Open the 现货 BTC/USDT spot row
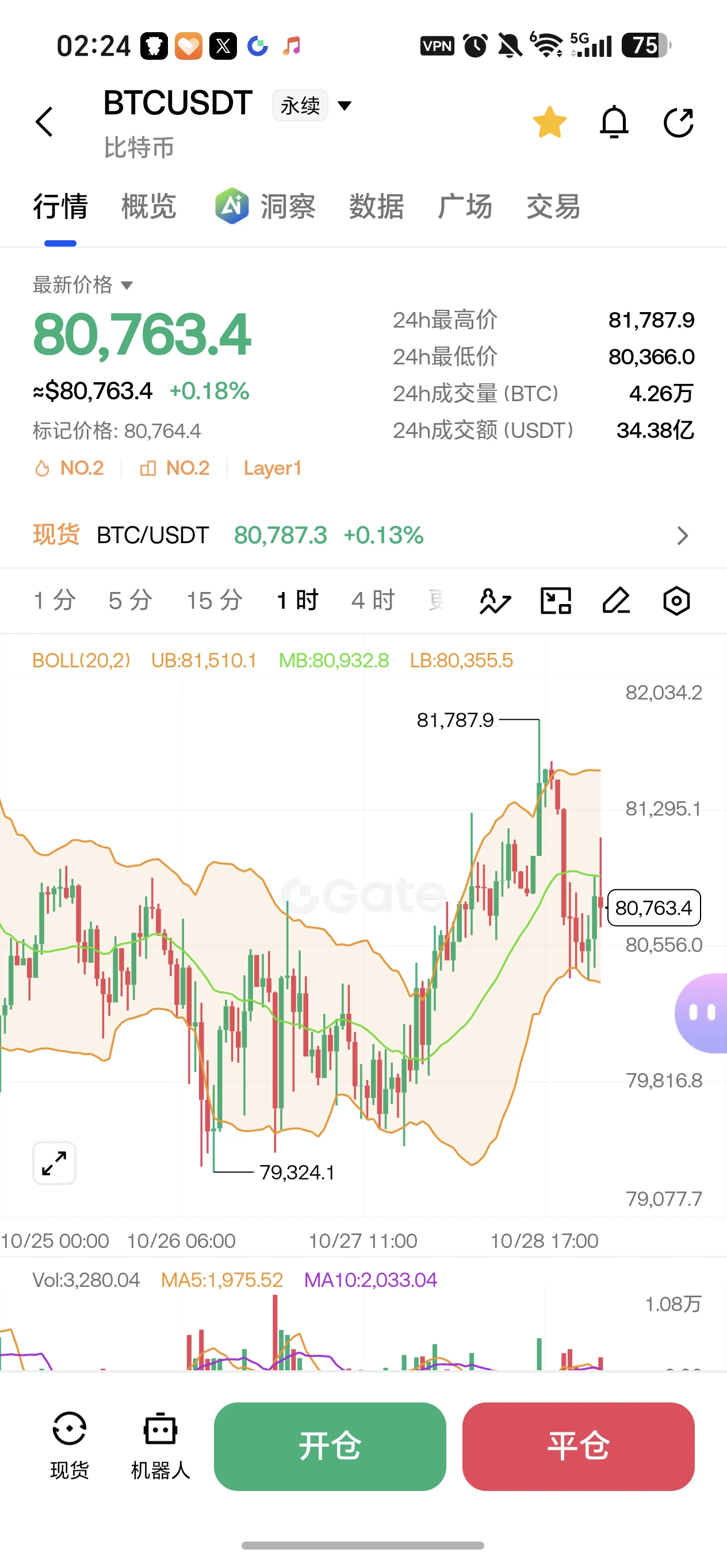Viewport: 727px width, 1568px height. (x=363, y=535)
